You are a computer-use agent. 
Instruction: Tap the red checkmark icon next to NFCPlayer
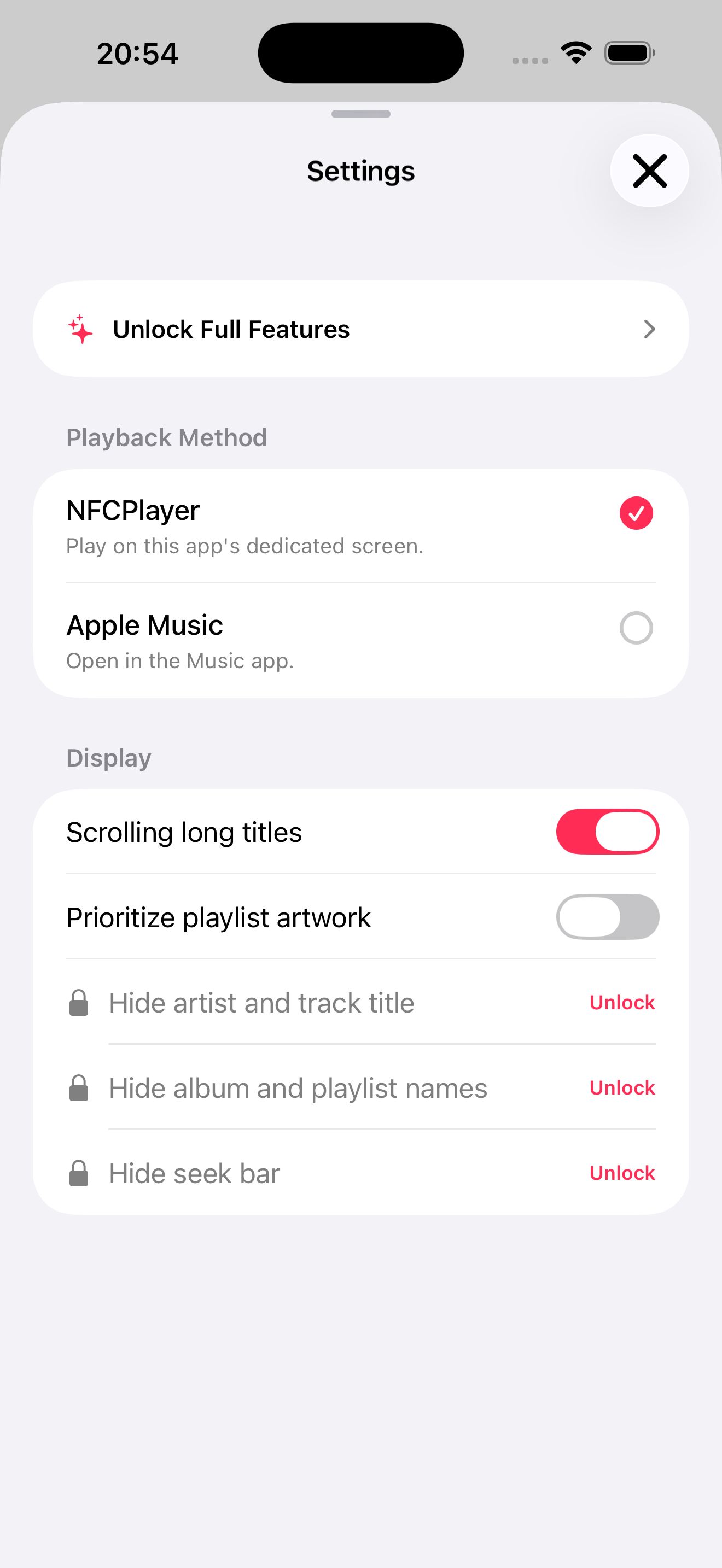pyautogui.click(x=636, y=512)
